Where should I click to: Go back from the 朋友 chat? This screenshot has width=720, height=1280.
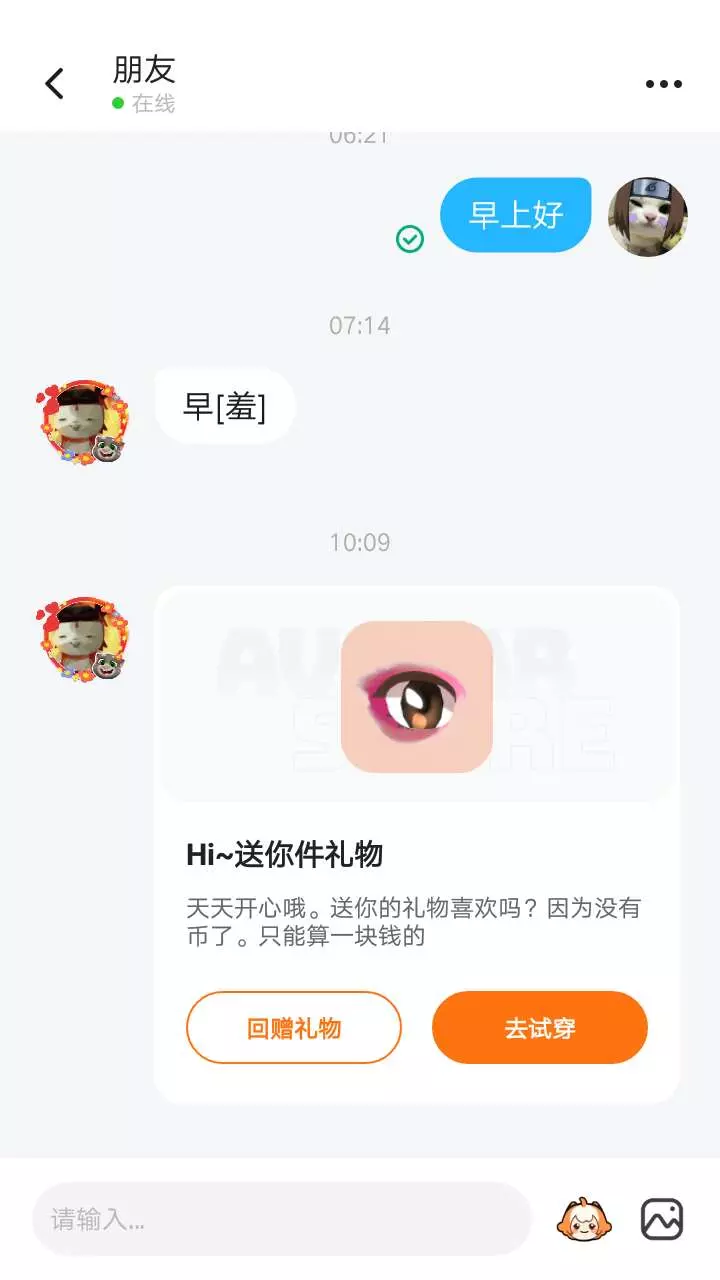click(55, 84)
